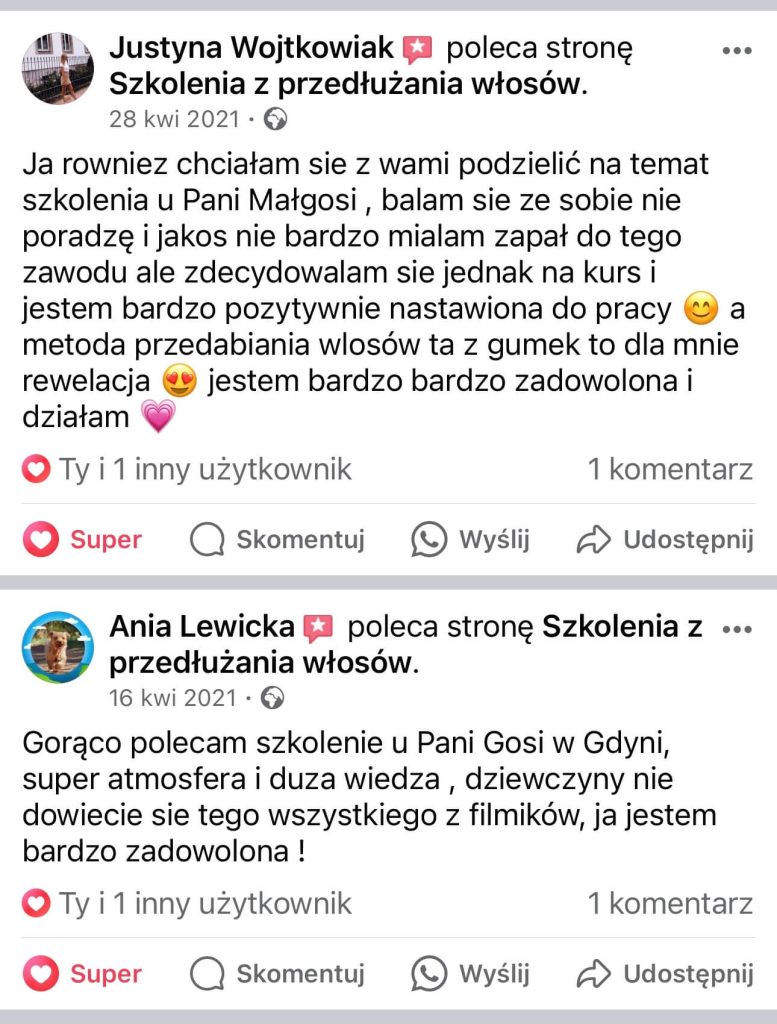Tap Wyślij under Justyna Wojtkowiak's post
Screen dimensions: 777x1024
(470, 541)
